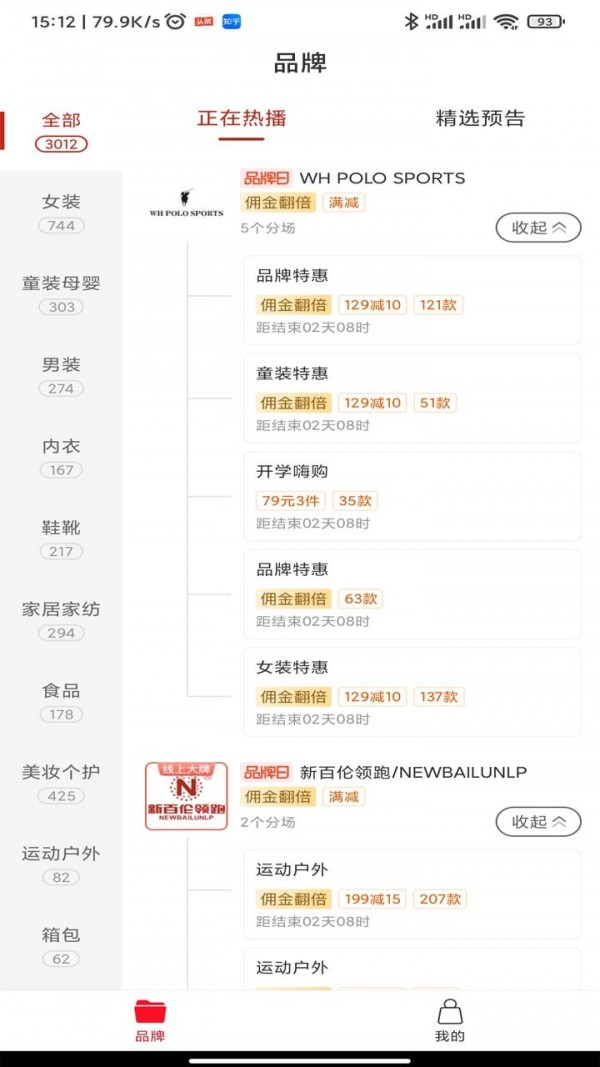Open the 品牌 bottom tab
This screenshot has height=1067, width=600.
pyautogui.click(x=150, y=1021)
